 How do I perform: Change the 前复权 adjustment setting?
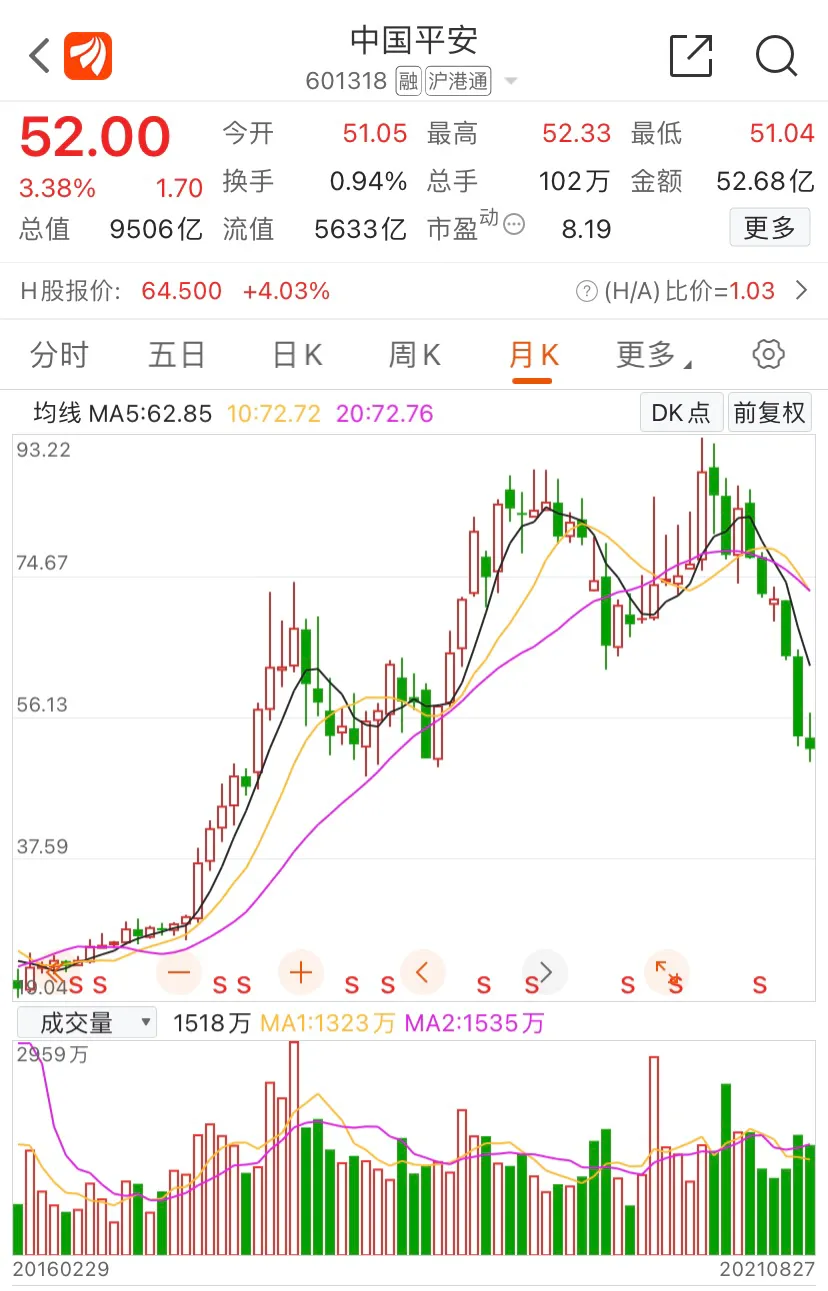click(769, 413)
